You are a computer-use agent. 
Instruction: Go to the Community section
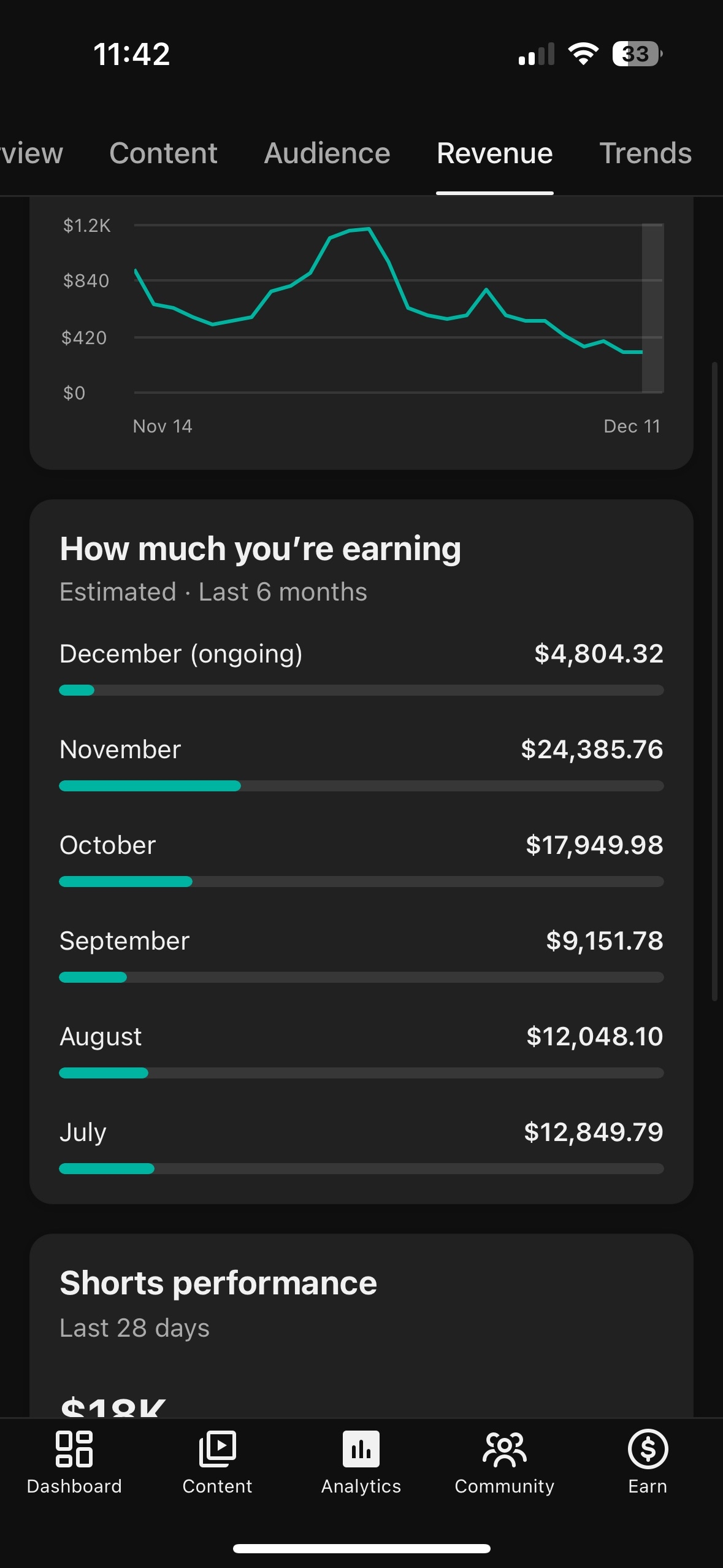click(504, 1462)
